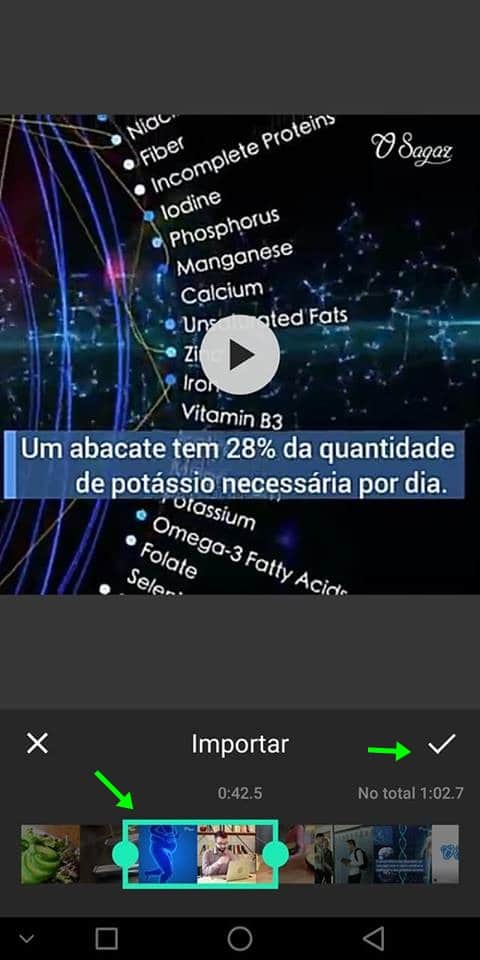Cancel the import with the X
The height and width of the screenshot is (960, 480).
pyautogui.click(x=37, y=744)
